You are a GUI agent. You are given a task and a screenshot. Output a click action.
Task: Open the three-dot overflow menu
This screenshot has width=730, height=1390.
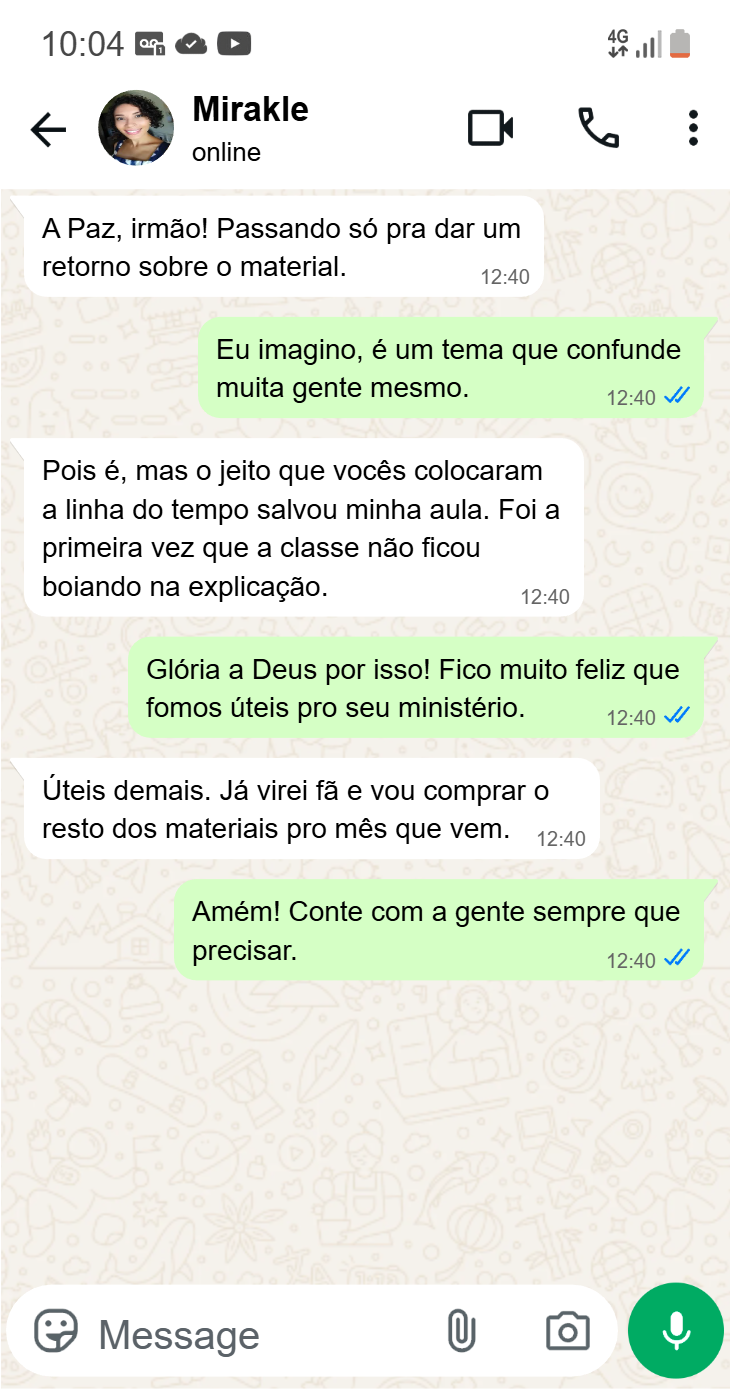[692, 128]
